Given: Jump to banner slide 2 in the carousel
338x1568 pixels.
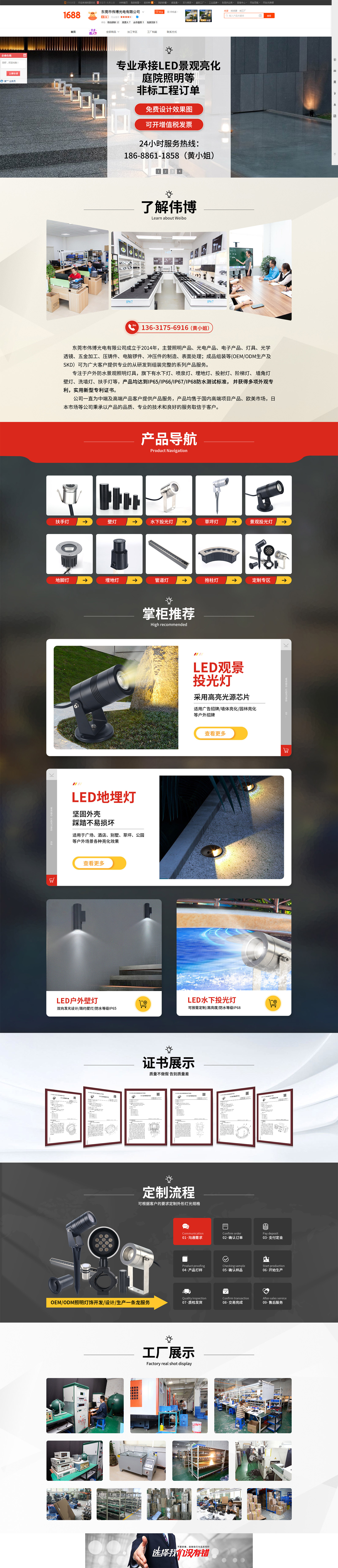Looking at the screenshot, I should point(165,172).
